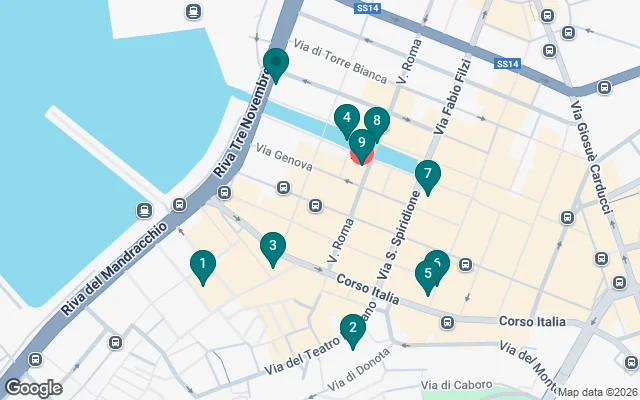Open map pin number 2
This screenshot has width=640, height=400.
[x=352, y=328]
